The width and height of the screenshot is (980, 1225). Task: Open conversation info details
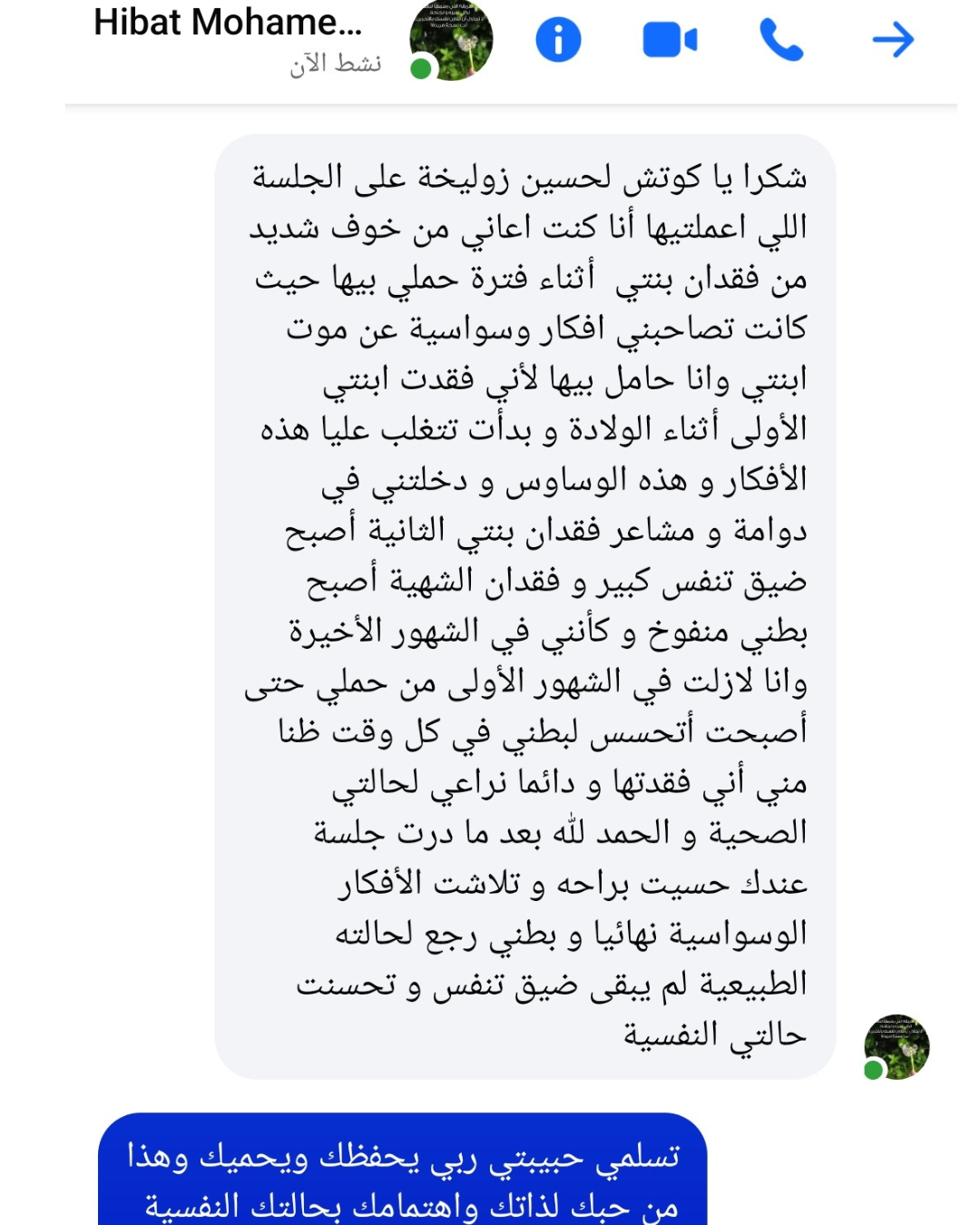pos(558,40)
